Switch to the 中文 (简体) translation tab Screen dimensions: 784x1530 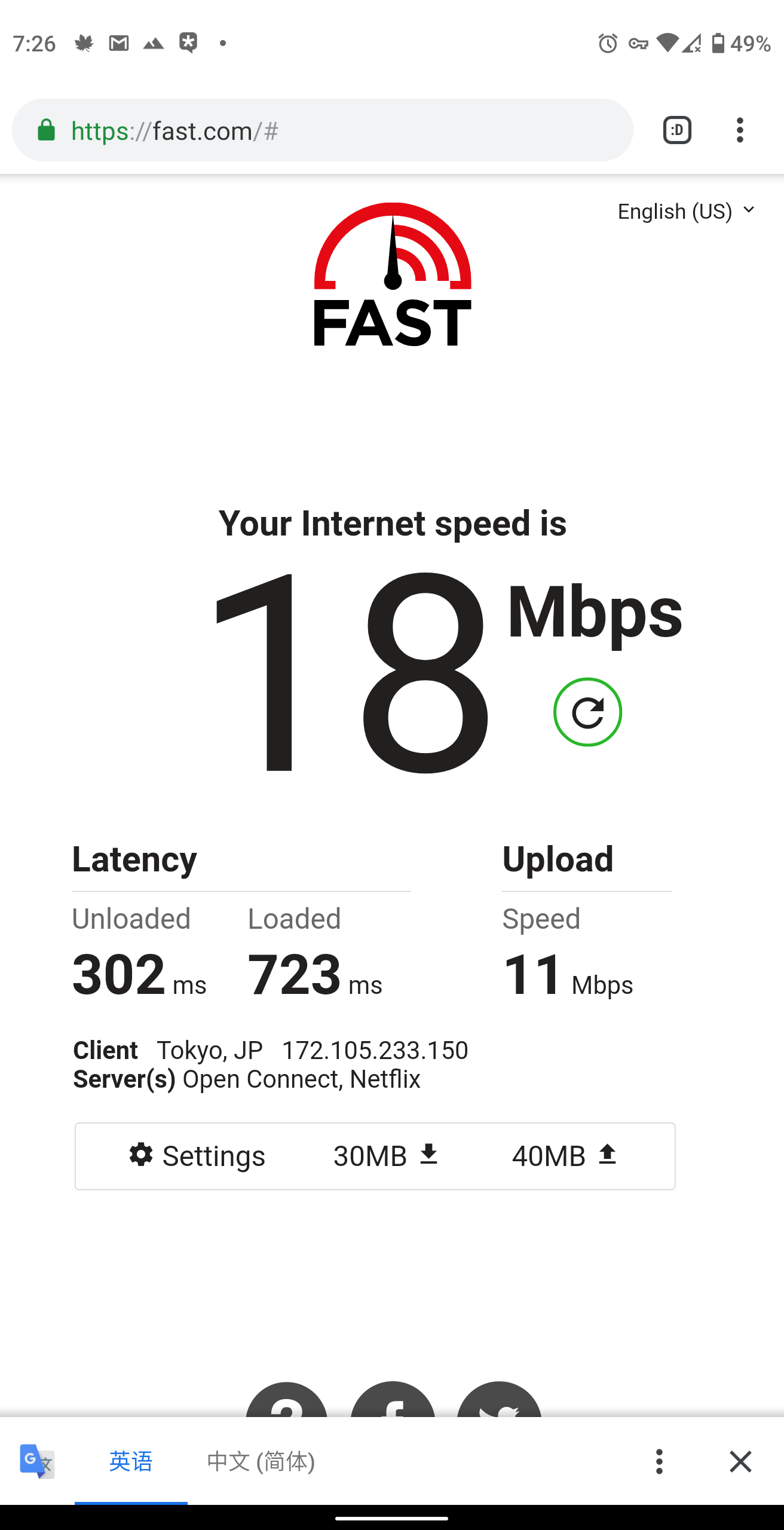[261, 1461]
